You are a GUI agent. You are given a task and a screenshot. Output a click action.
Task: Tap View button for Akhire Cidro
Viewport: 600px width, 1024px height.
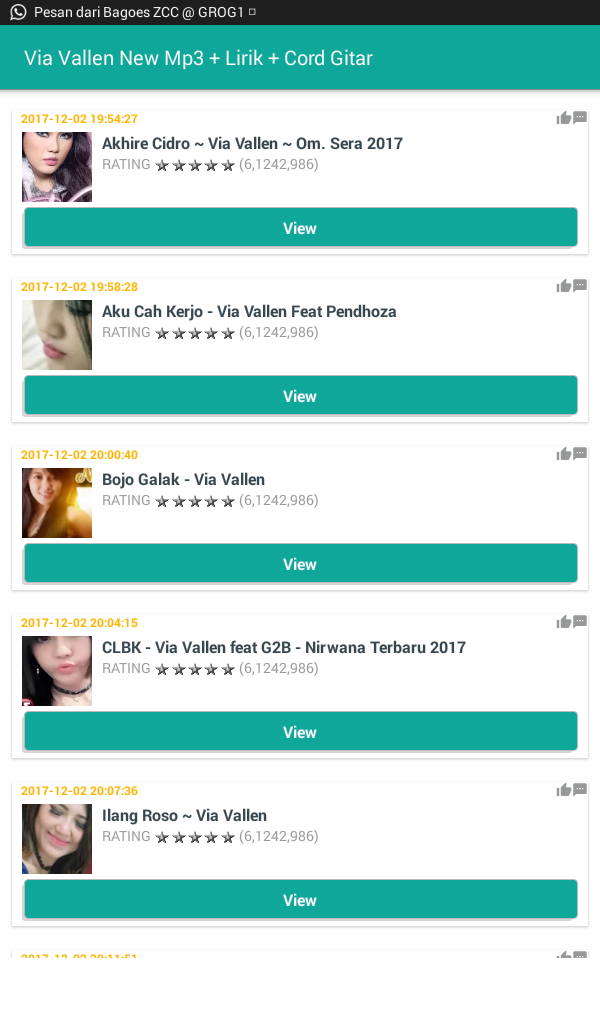(x=300, y=228)
